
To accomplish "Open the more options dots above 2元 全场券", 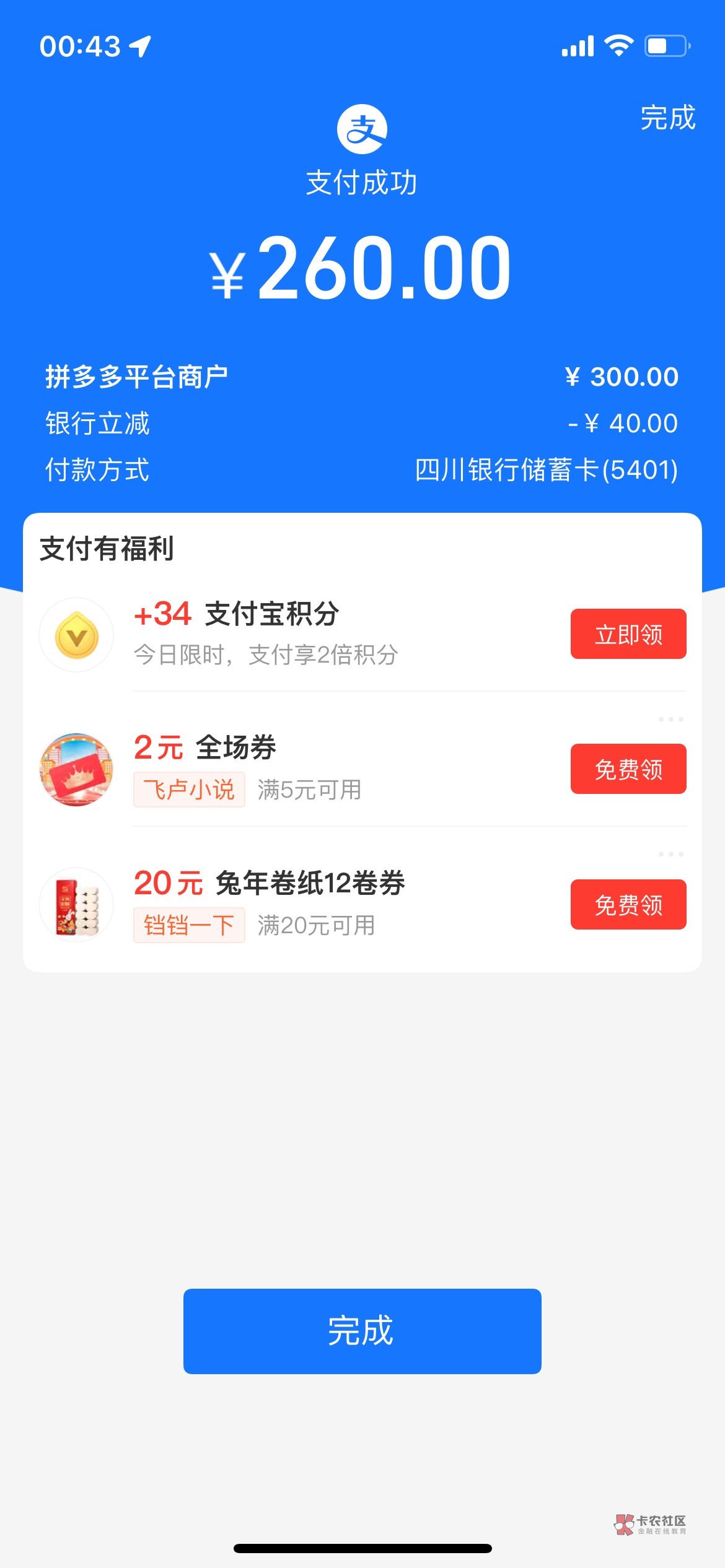I will (670, 720).
